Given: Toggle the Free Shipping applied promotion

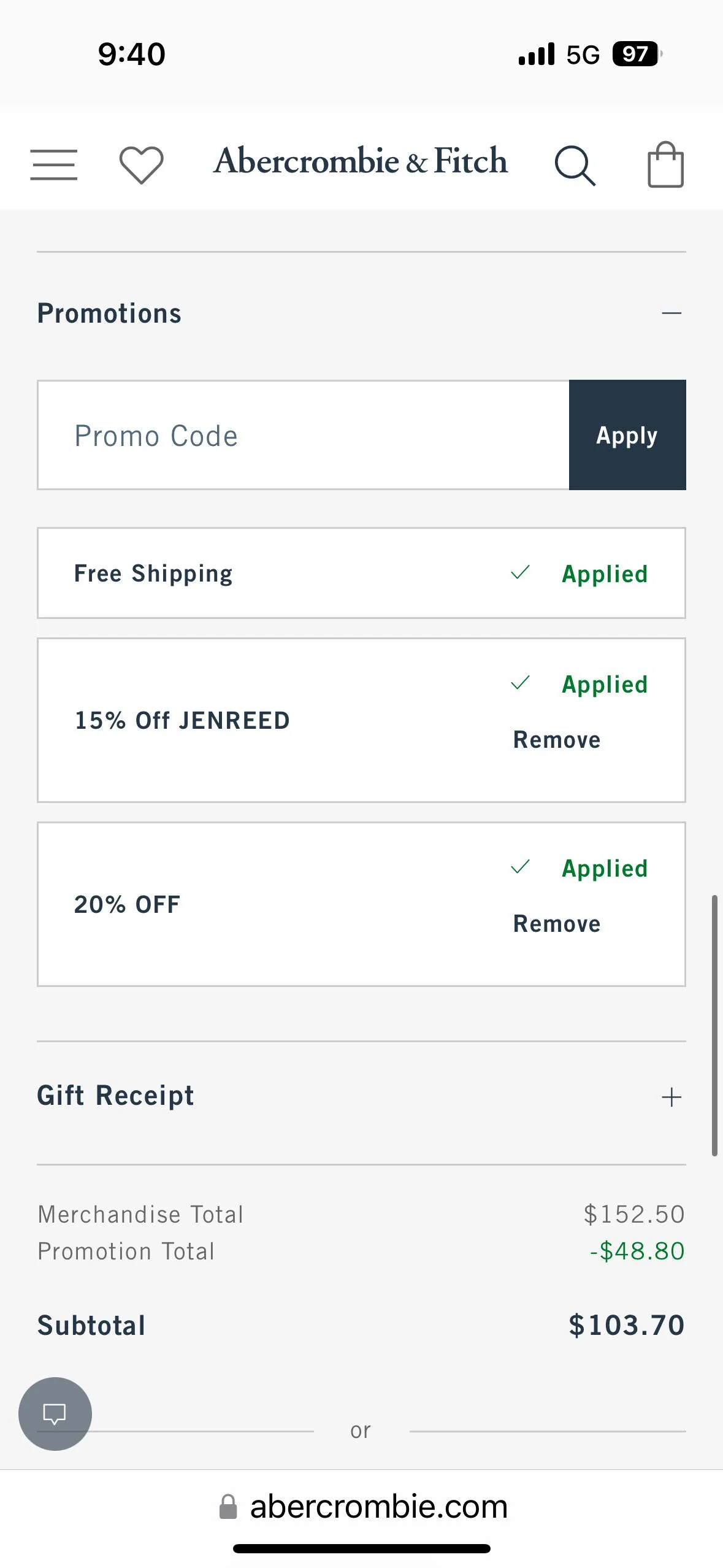Looking at the screenshot, I should click(361, 572).
